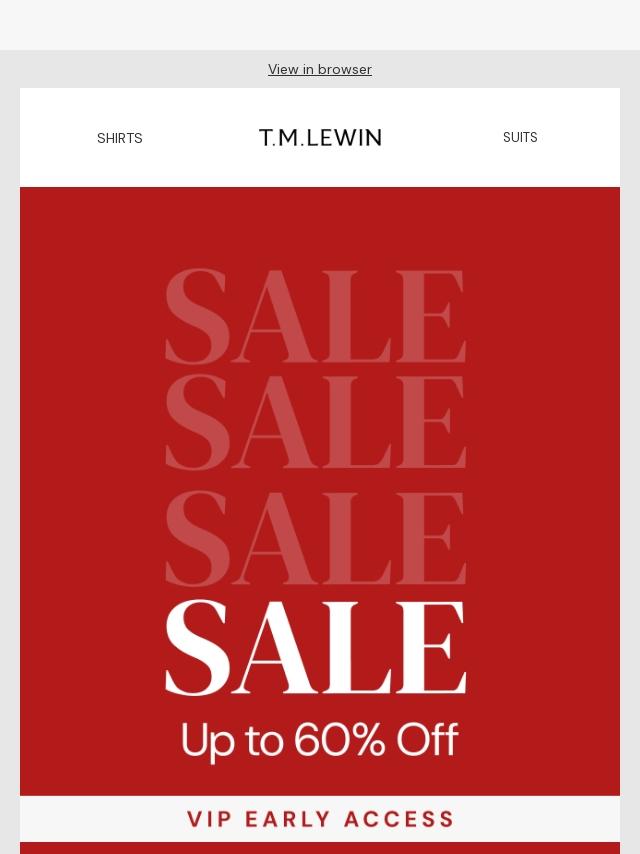Open the Up to 60% Off sale banner
Viewport: 640px width, 854px height.
tap(320, 491)
